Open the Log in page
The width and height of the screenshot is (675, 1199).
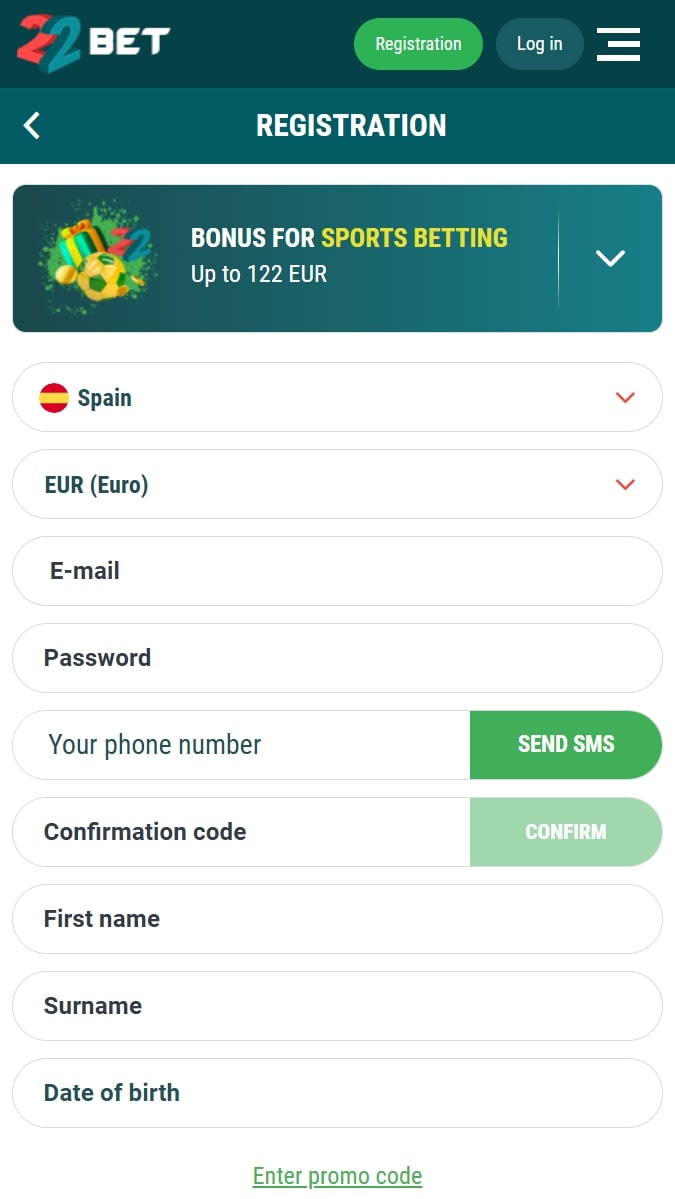[540, 44]
